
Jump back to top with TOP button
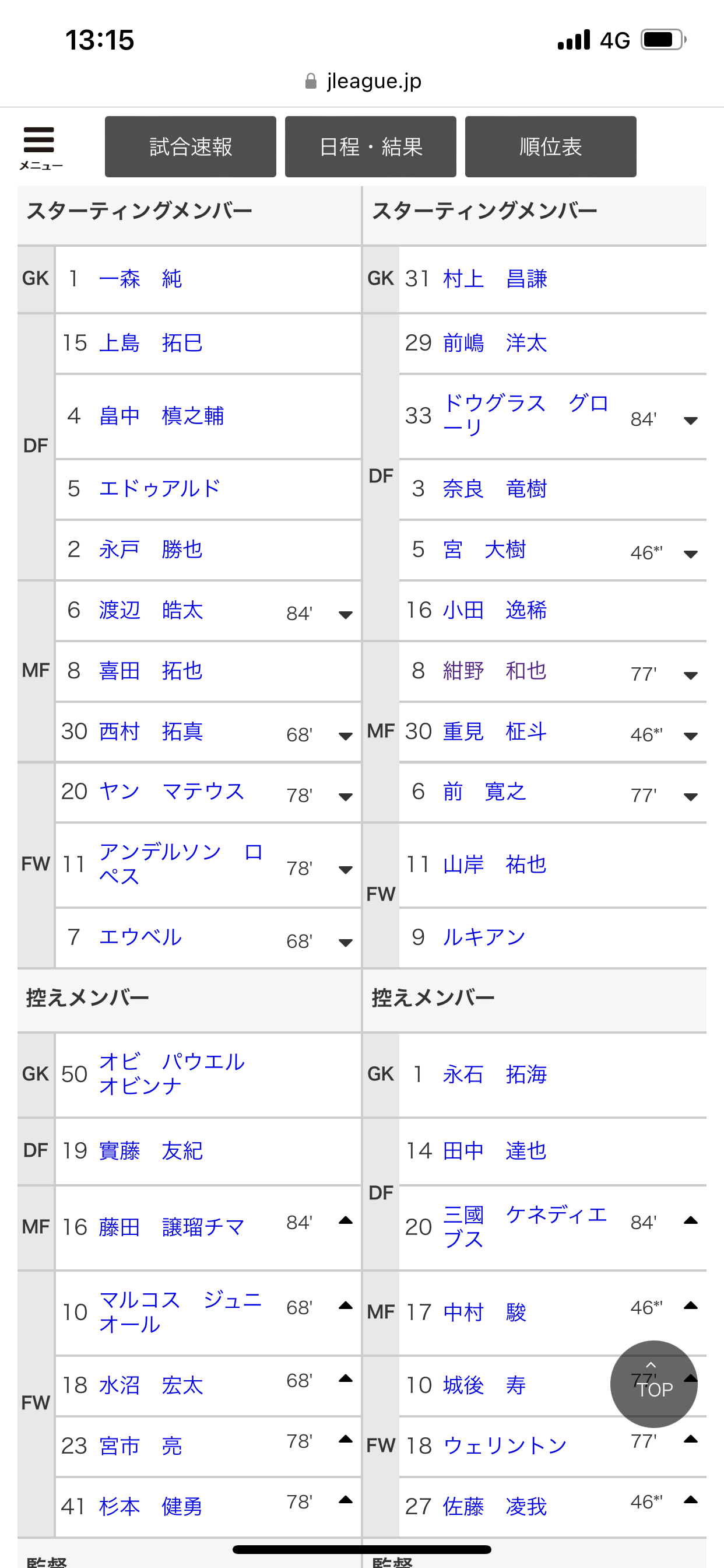[x=653, y=1384]
